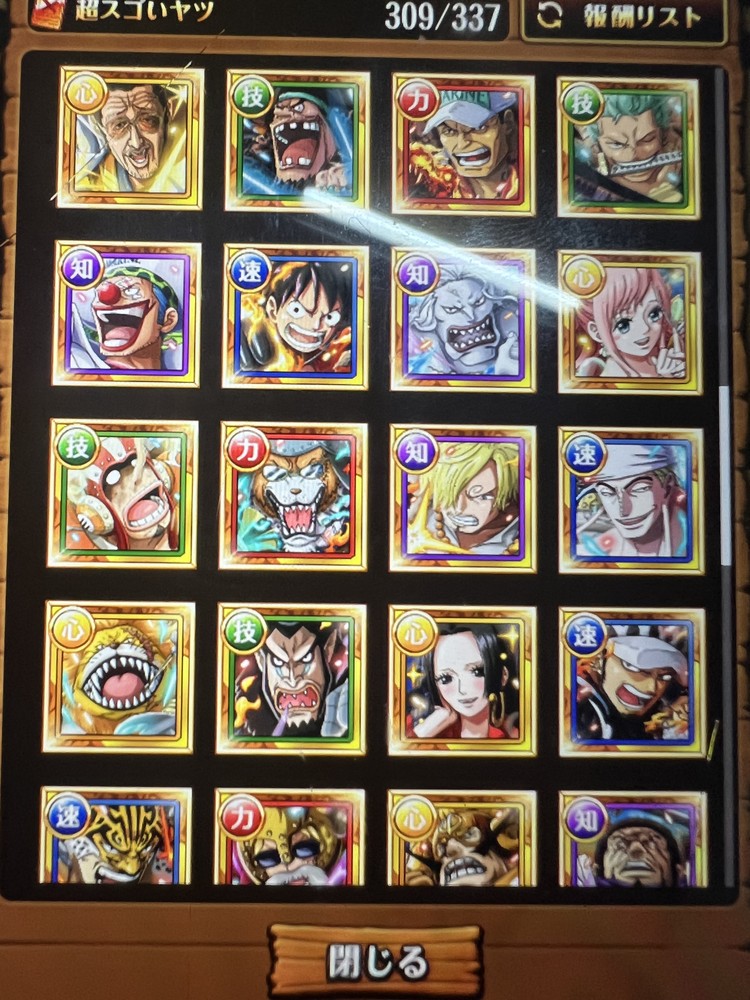
Task: Select the shouting capped man with cigar tile
Action: (632, 680)
